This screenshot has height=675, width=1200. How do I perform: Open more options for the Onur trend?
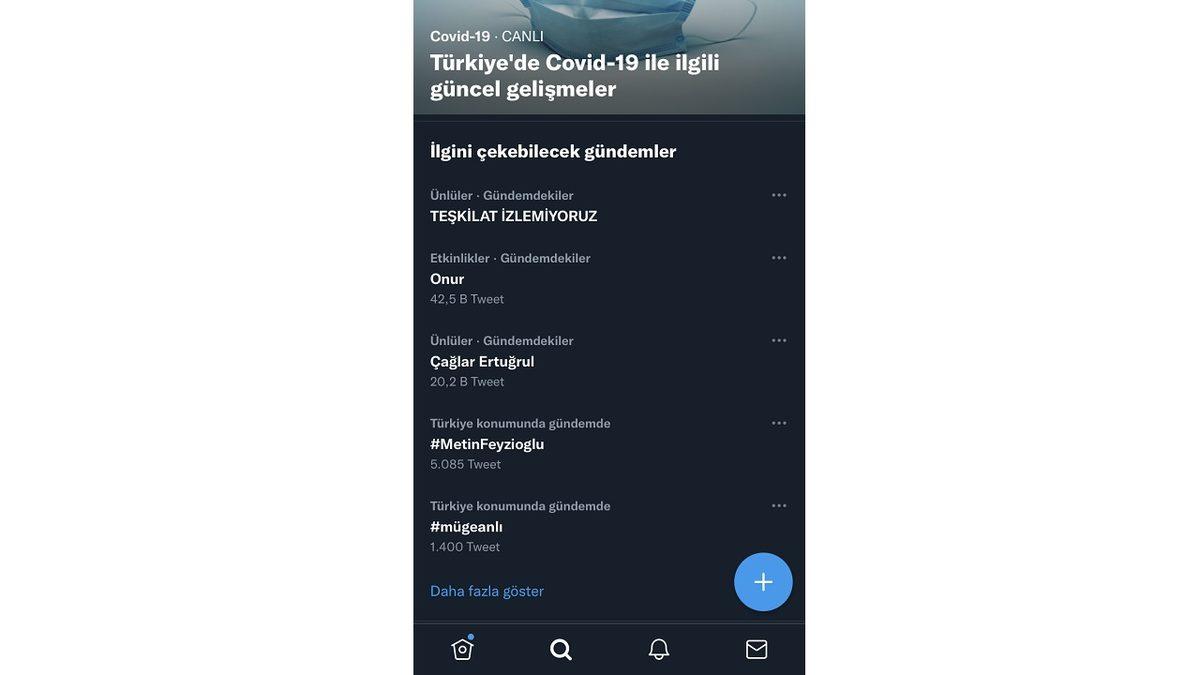coord(779,258)
